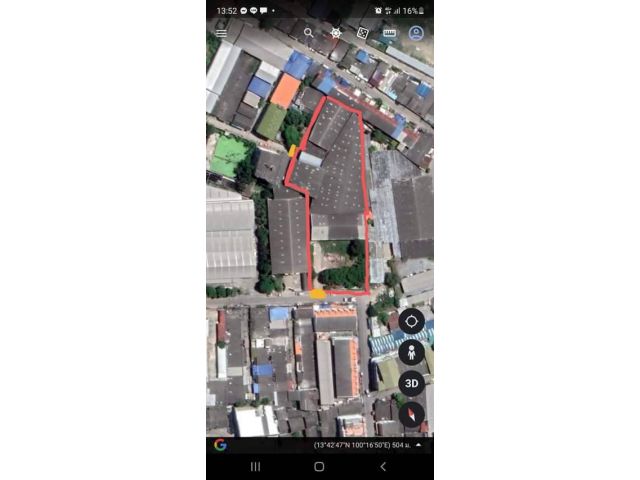Open the hamburger drawer menu
640x480 pixels.
pos(221,33)
